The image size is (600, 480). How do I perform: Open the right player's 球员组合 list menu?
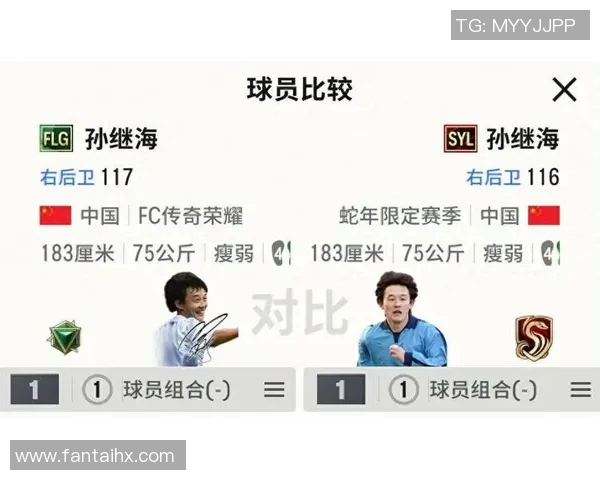pos(580,390)
